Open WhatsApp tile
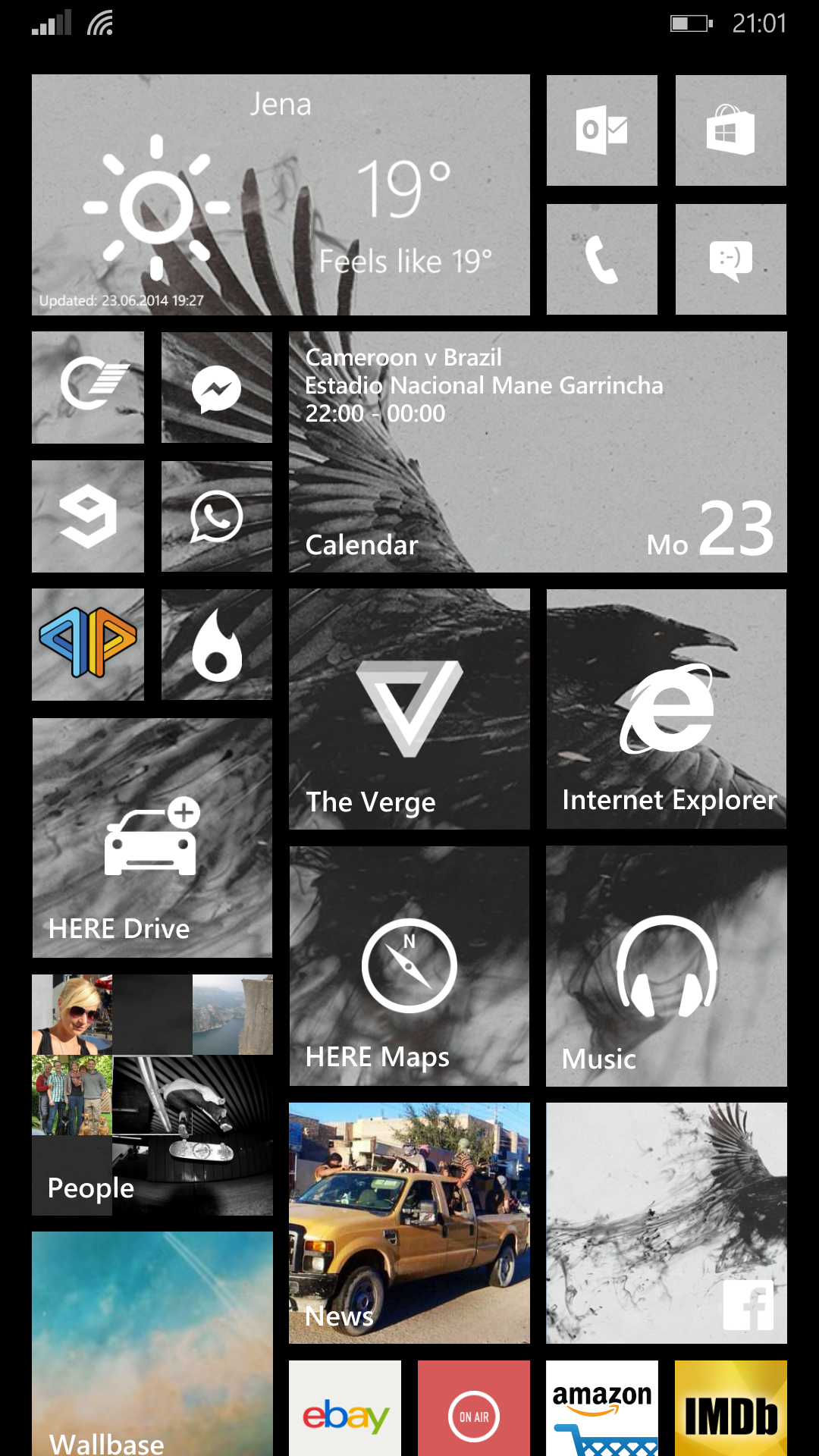The image size is (819, 1456). tap(217, 516)
